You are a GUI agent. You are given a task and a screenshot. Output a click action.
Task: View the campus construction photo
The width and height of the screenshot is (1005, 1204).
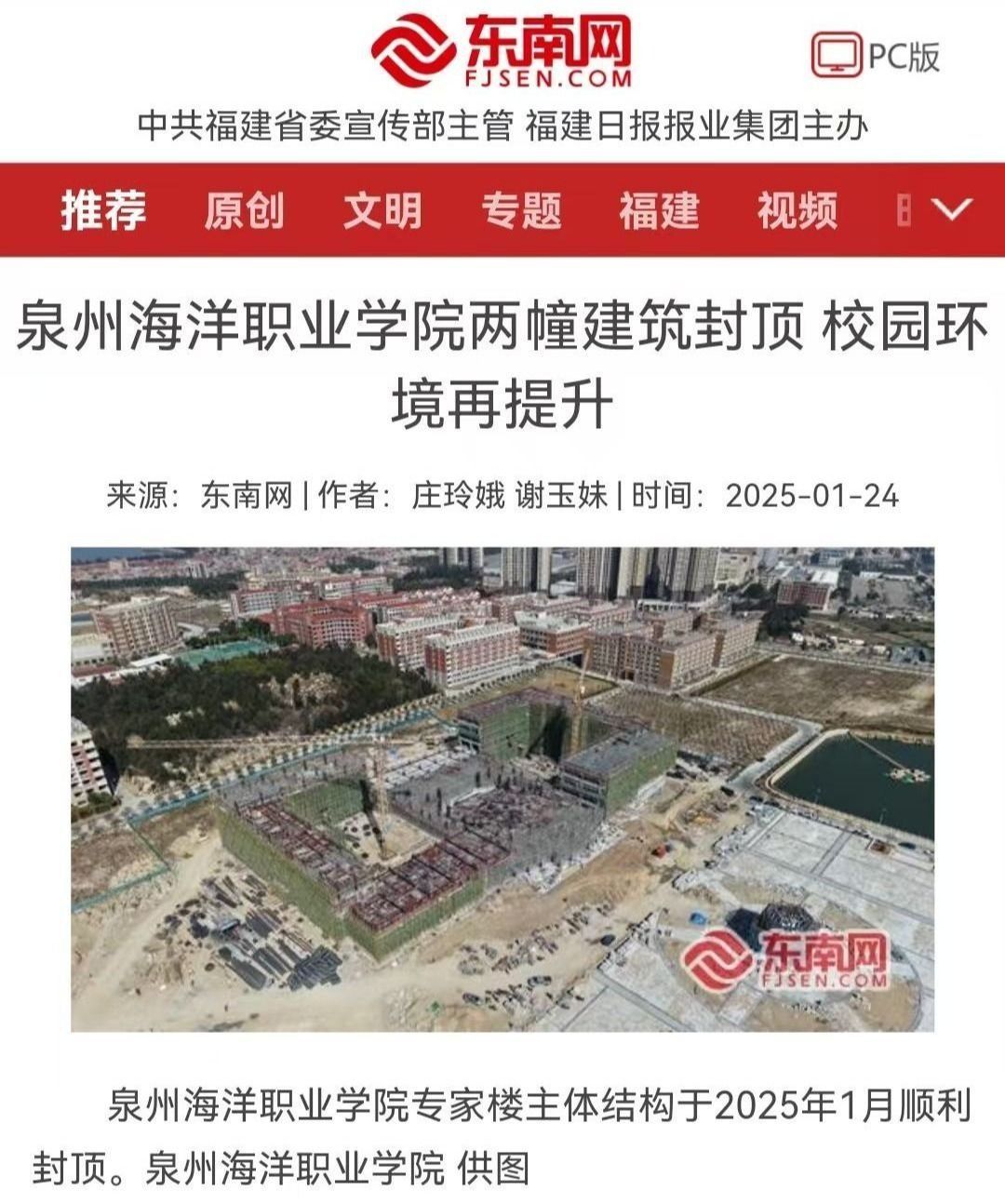tap(502, 788)
